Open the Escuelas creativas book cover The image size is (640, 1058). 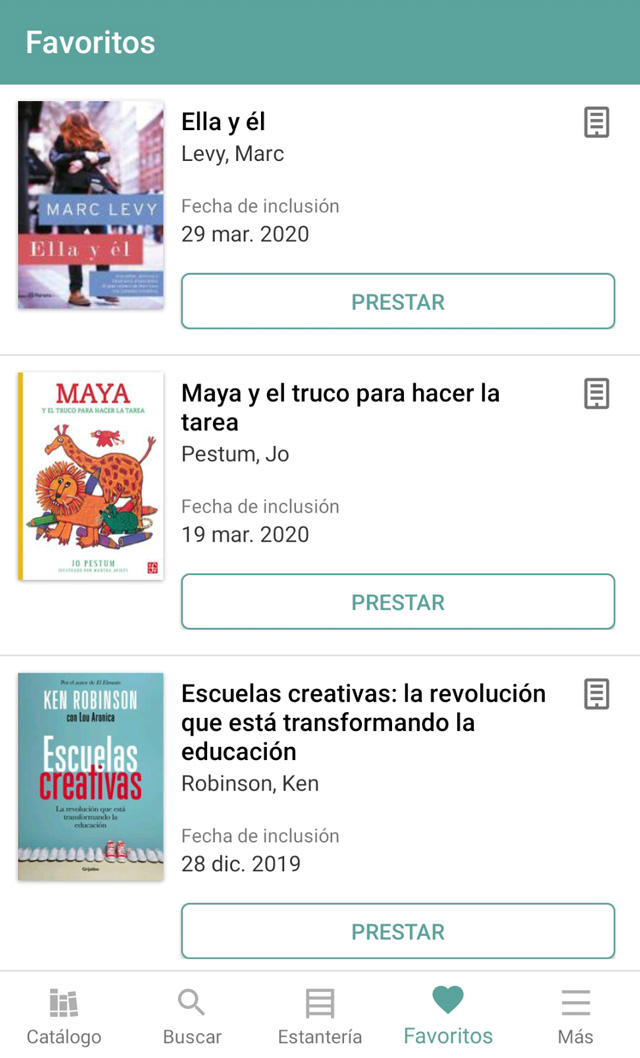click(91, 776)
